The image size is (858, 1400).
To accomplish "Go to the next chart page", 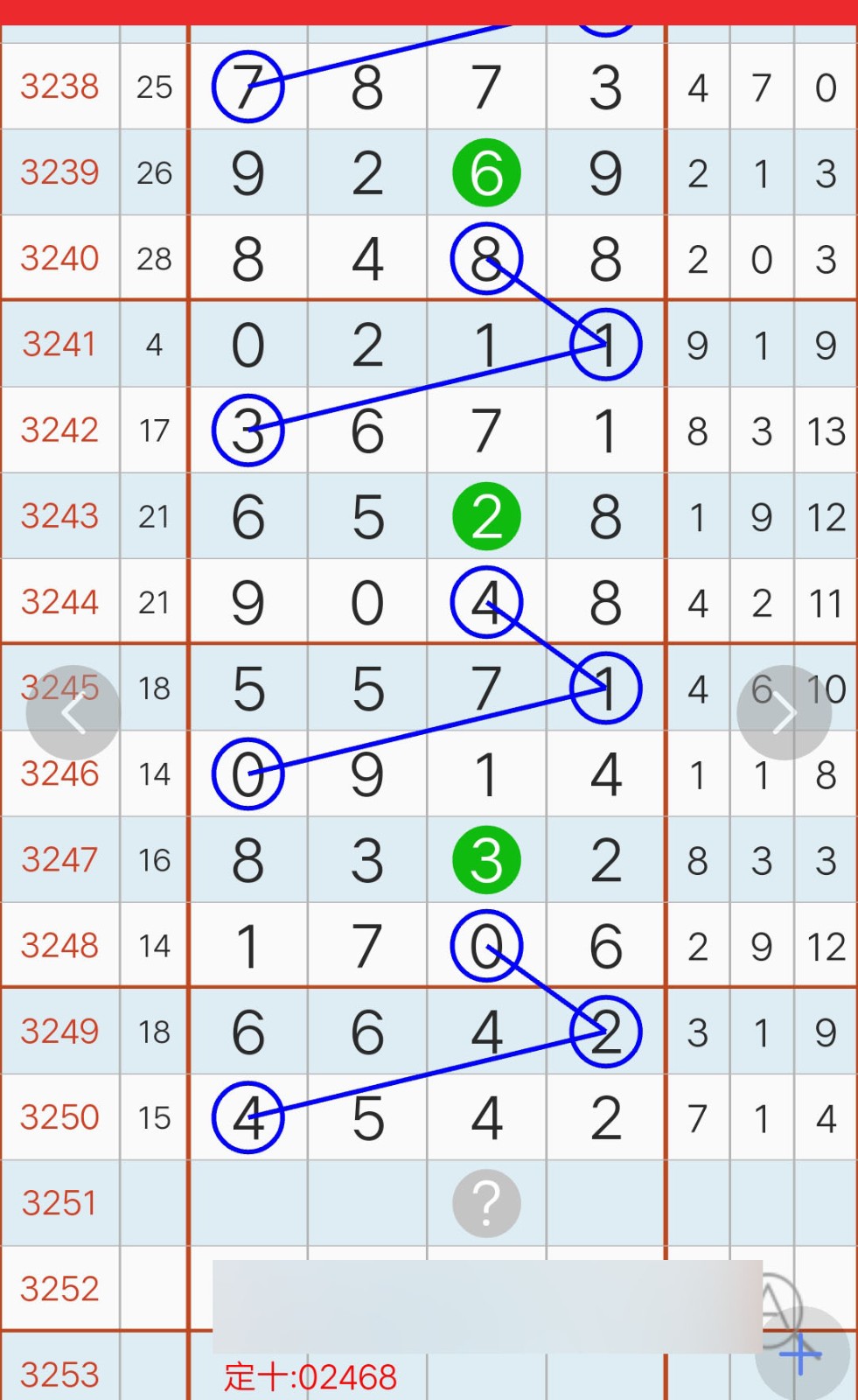I will click(x=784, y=713).
